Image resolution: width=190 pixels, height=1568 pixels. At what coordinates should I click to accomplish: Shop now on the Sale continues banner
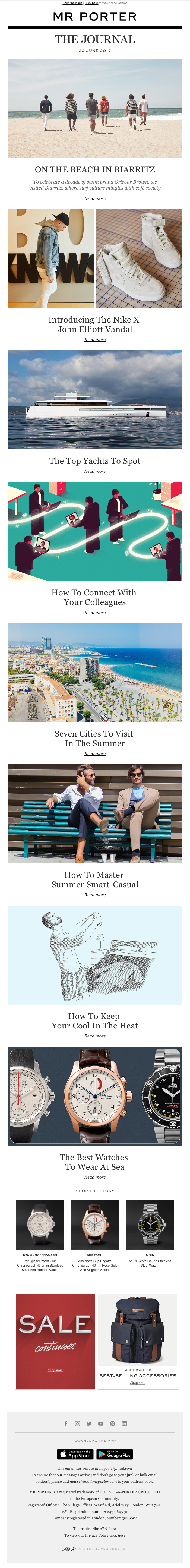[55, 1370]
